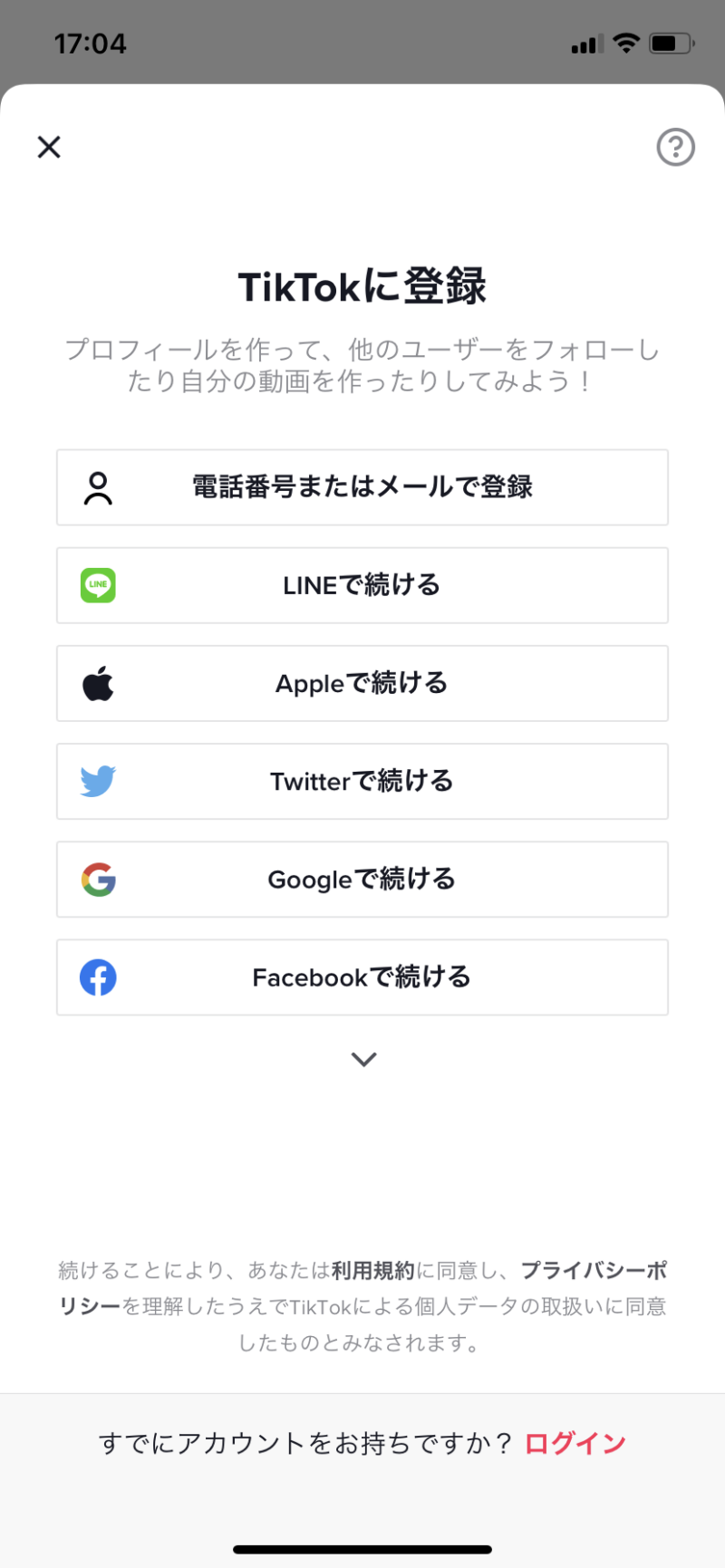The image size is (725, 1568).
Task: Tap the ログイン login link
Action: tap(575, 1443)
